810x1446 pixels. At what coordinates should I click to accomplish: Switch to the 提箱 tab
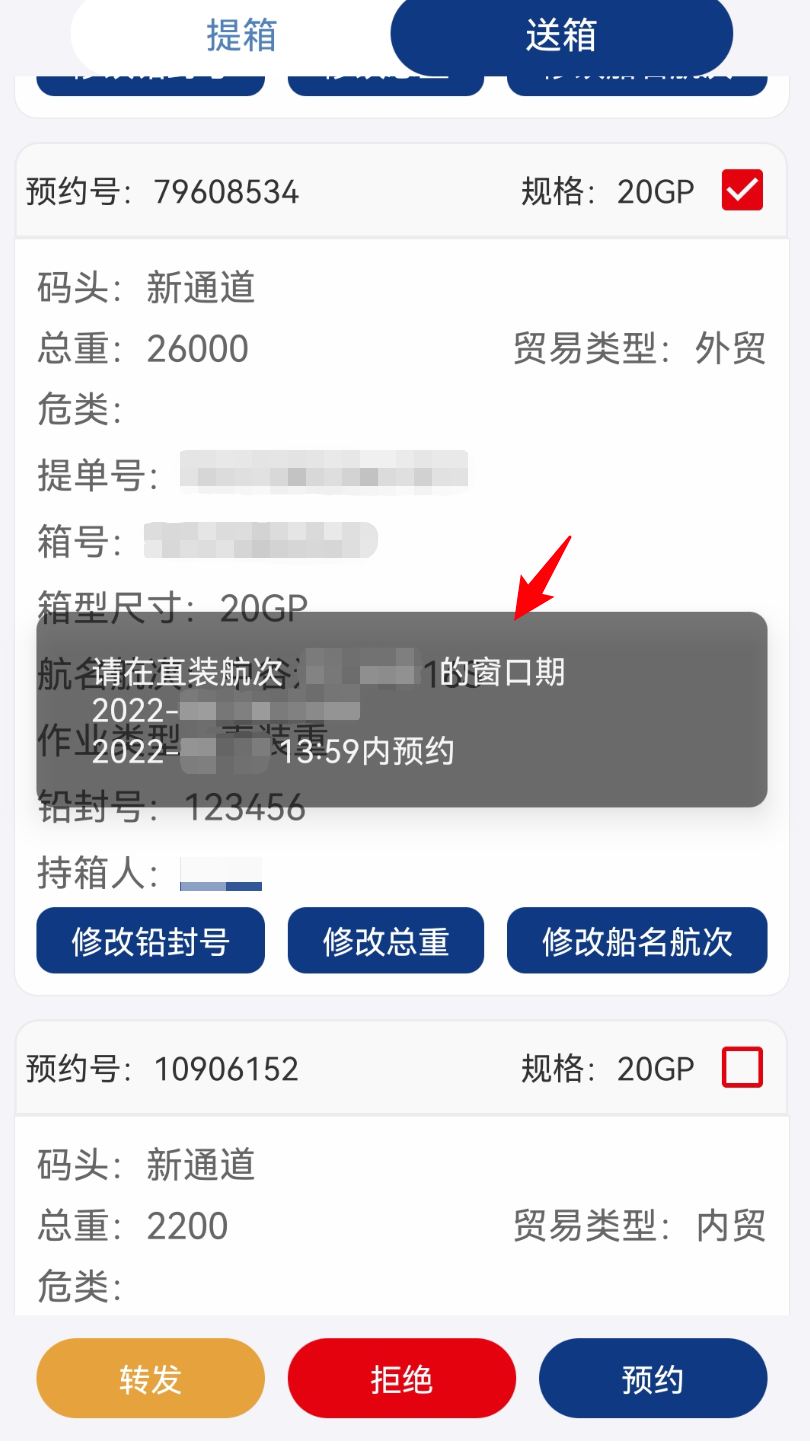coord(241,35)
